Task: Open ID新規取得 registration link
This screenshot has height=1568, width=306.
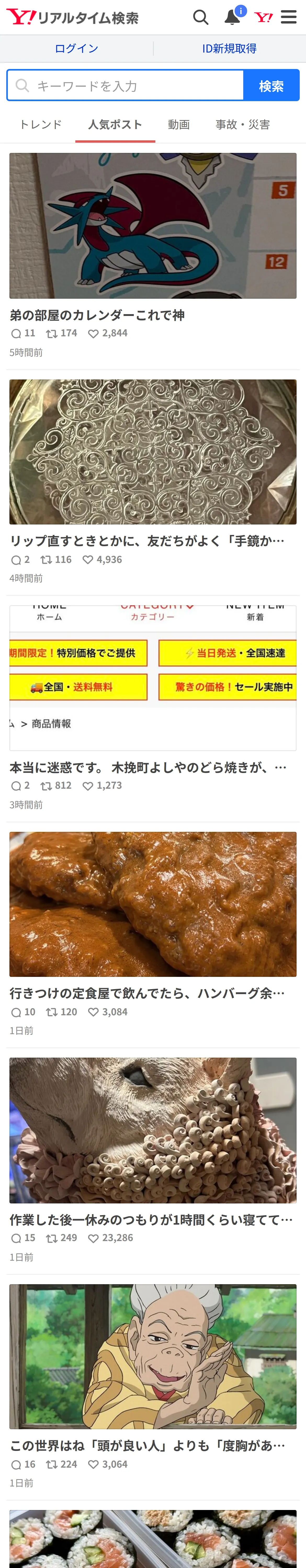Action: click(x=229, y=49)
